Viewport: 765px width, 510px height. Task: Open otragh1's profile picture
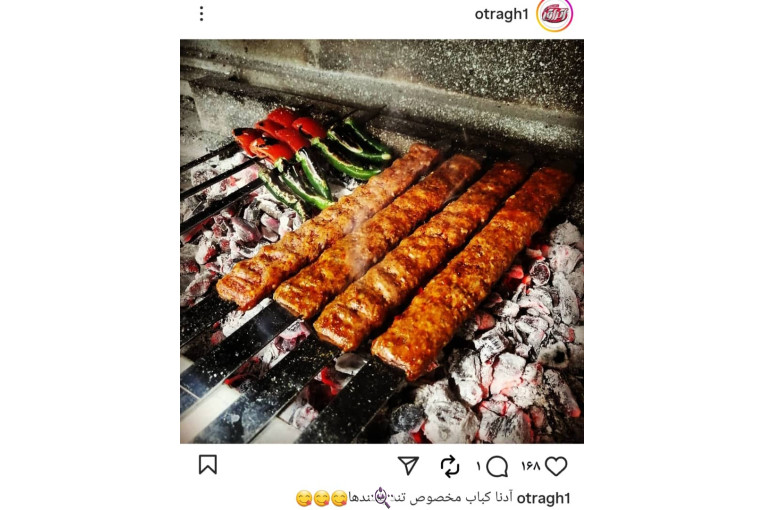(554, 15)
